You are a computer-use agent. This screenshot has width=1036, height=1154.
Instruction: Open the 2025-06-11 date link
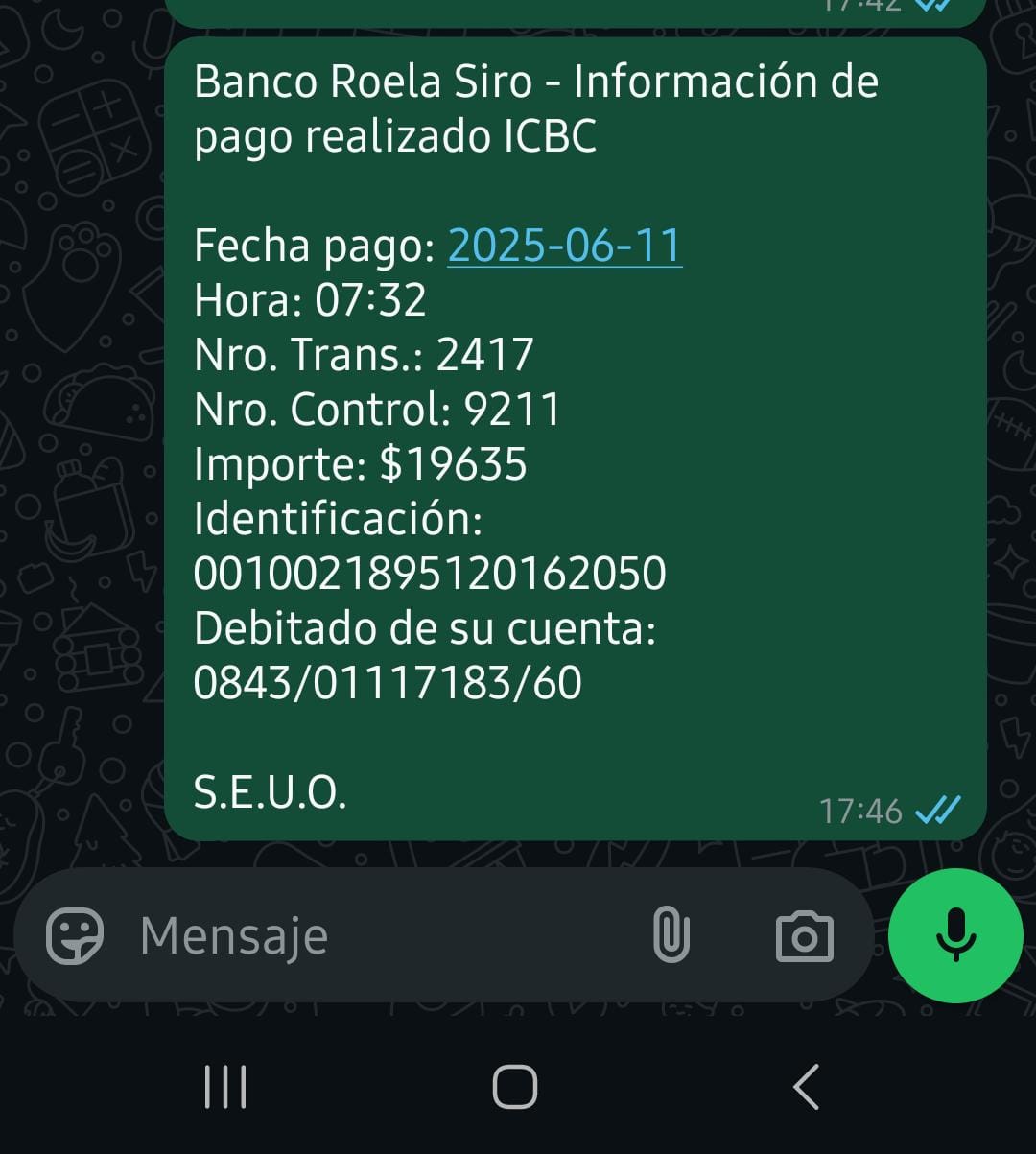[x=564, y=246]
